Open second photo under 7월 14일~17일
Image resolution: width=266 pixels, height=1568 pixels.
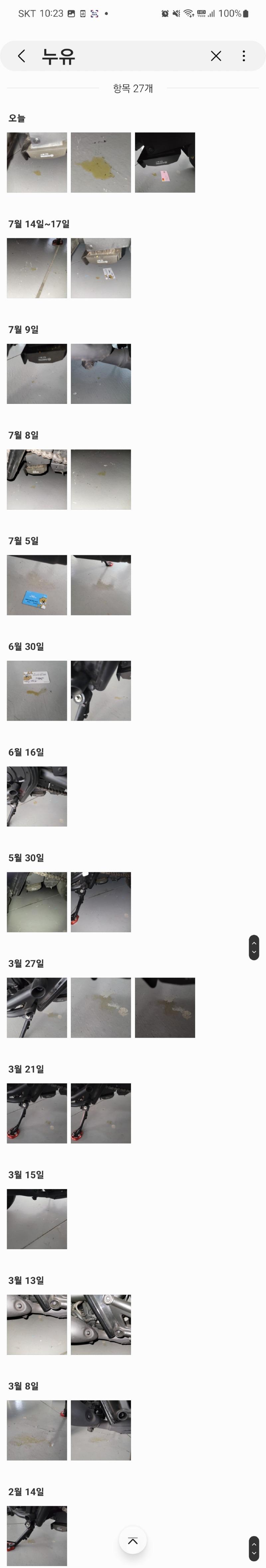(x=101, y=269)
